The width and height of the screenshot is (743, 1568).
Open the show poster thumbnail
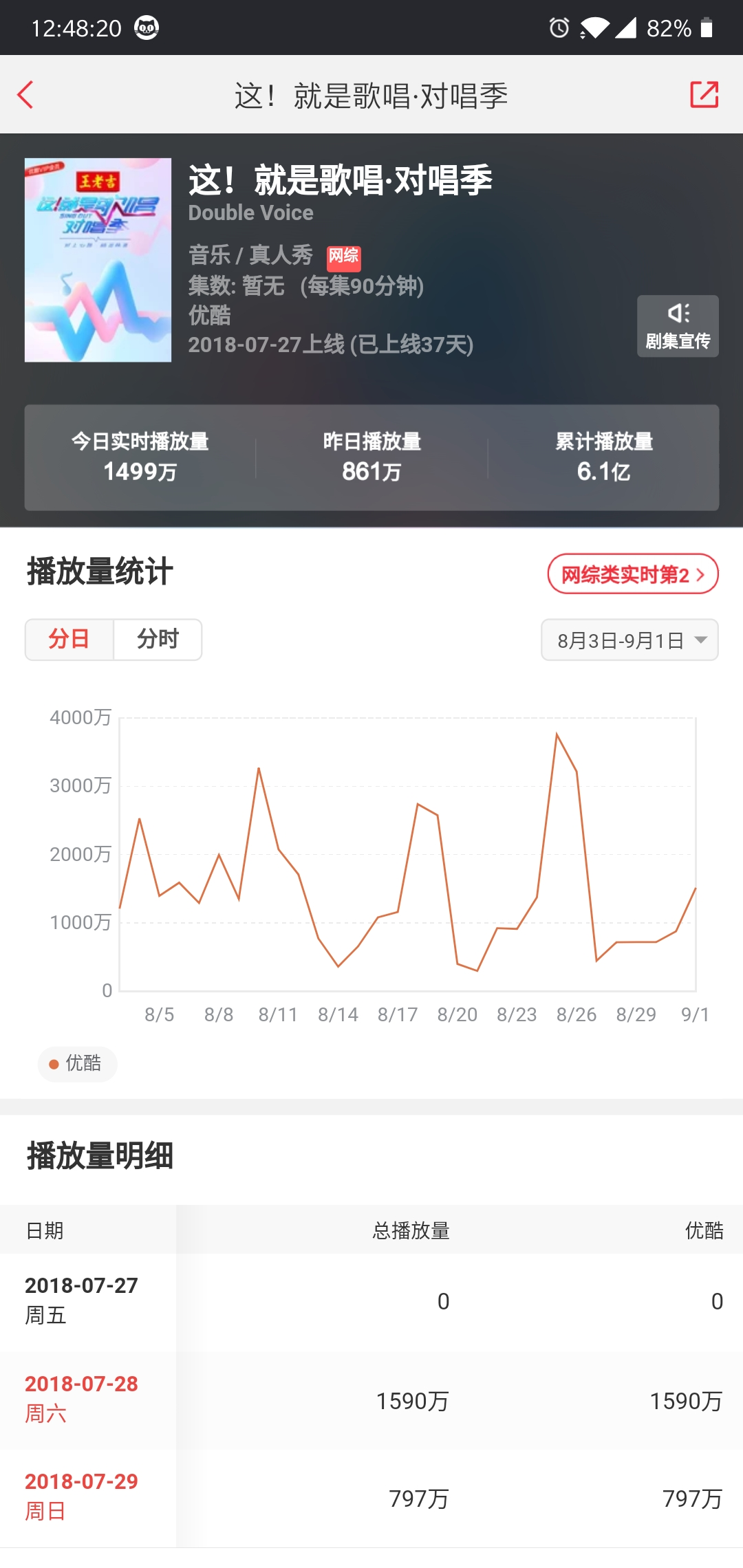coord(98,260)
